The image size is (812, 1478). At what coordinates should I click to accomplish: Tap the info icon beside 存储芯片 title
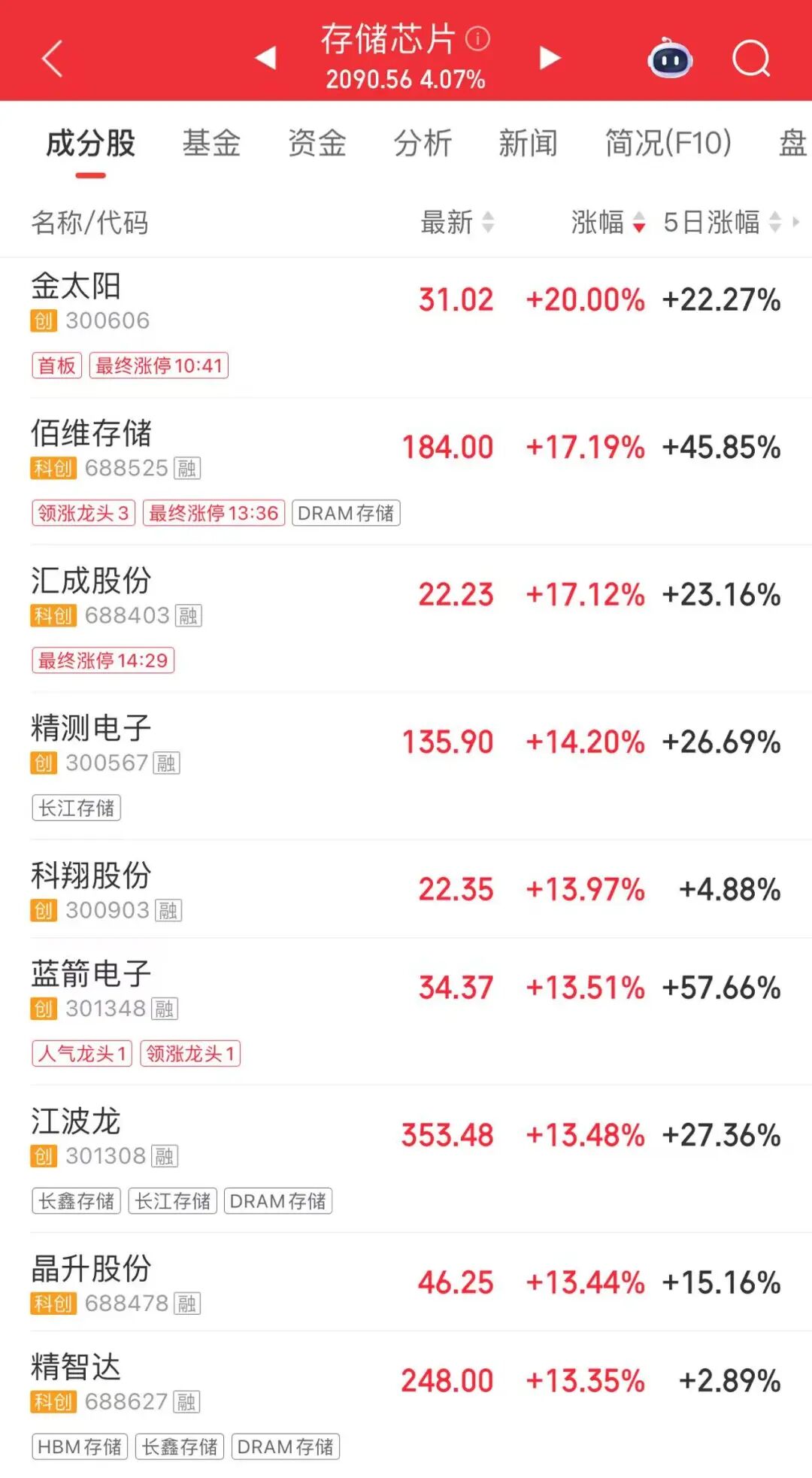[476, 38]
